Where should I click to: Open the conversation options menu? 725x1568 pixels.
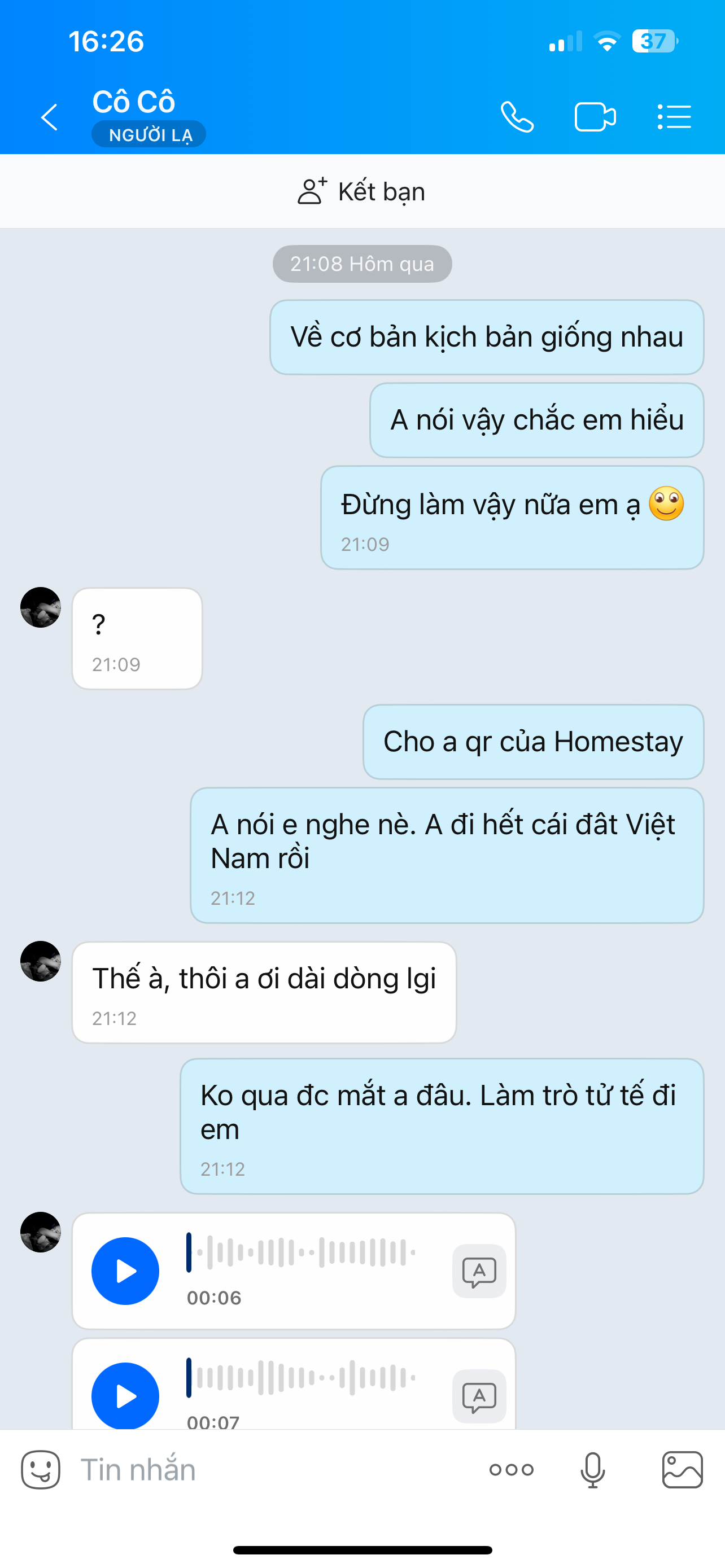coord(674,117)
